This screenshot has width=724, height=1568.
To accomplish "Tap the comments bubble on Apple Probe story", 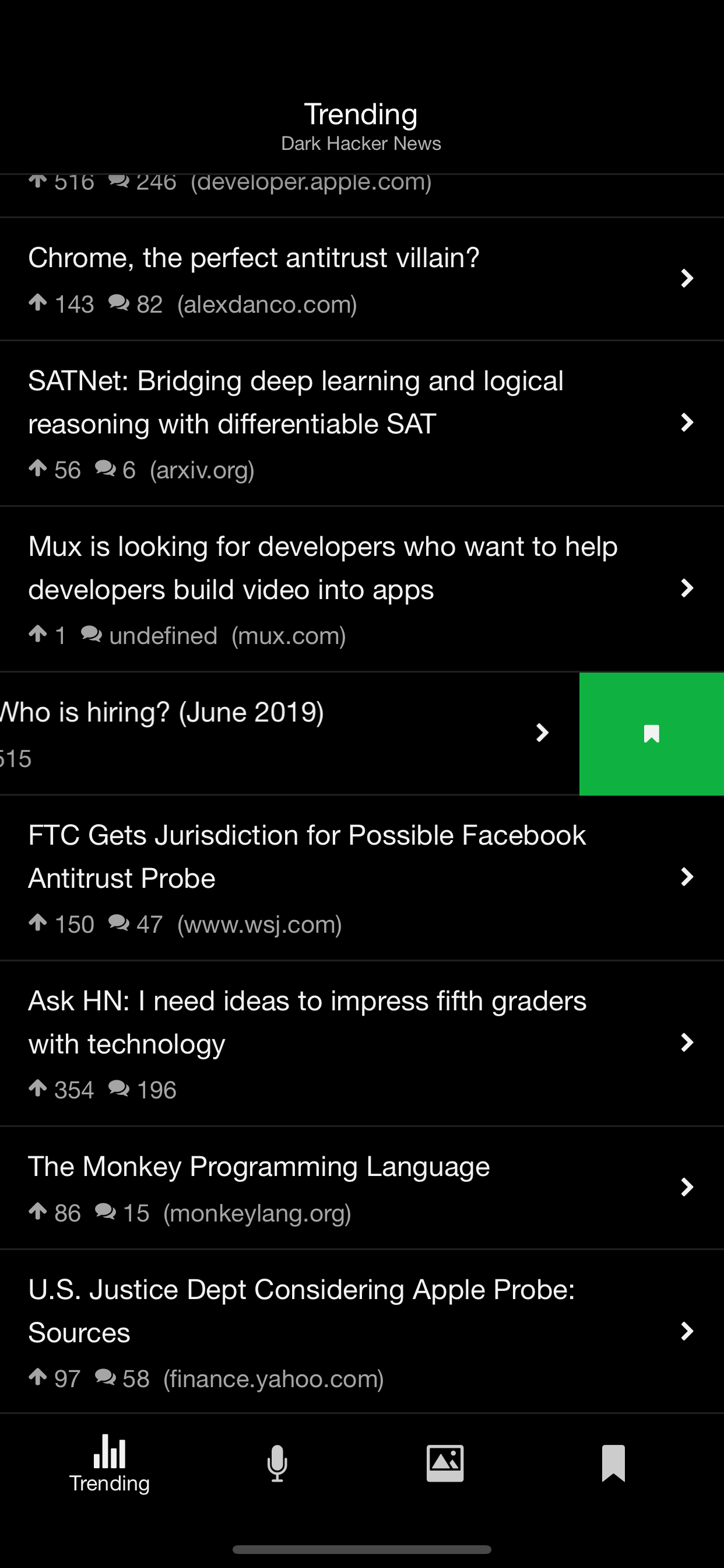I will [107, 1377].
